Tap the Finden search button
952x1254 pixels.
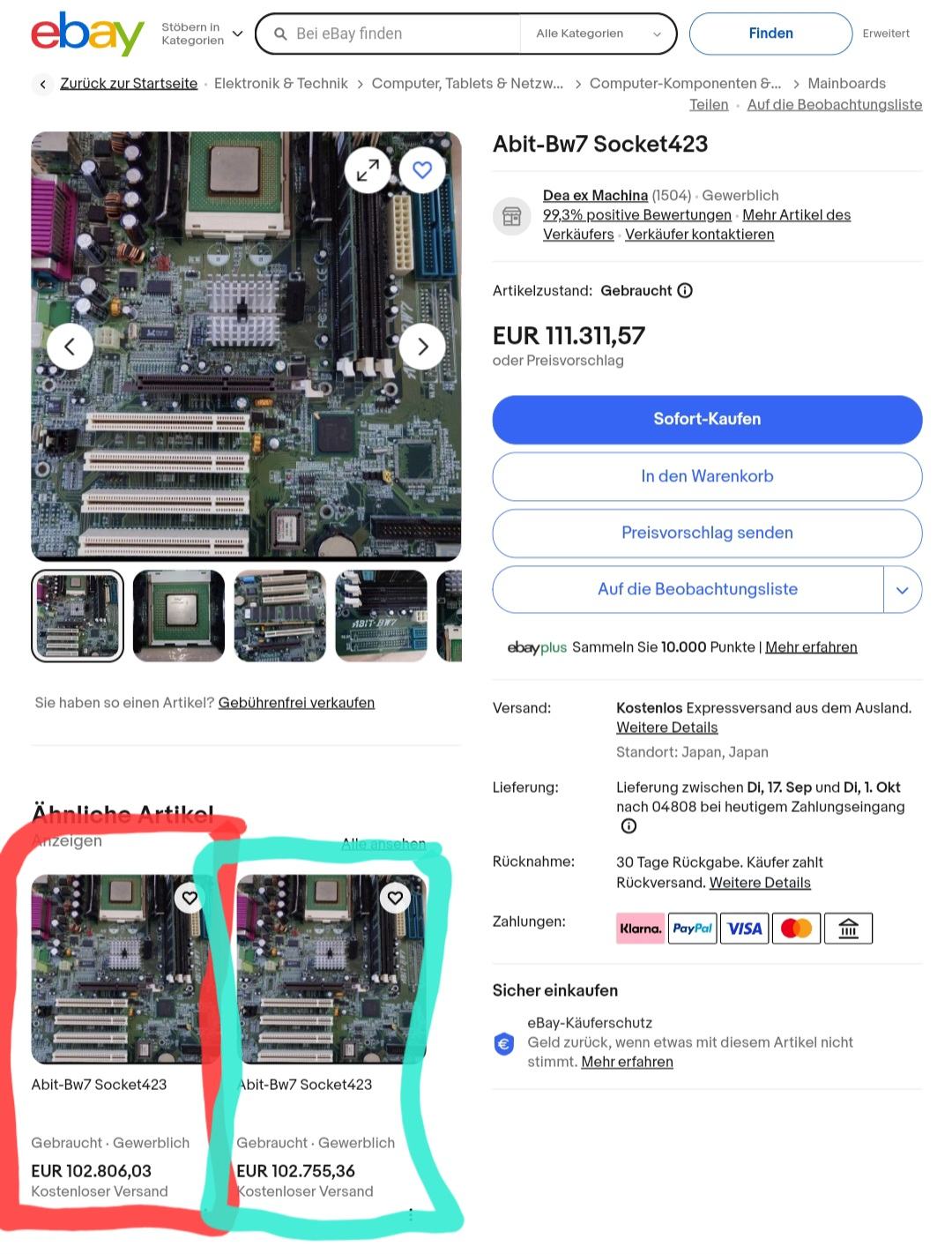click(770, 34)
